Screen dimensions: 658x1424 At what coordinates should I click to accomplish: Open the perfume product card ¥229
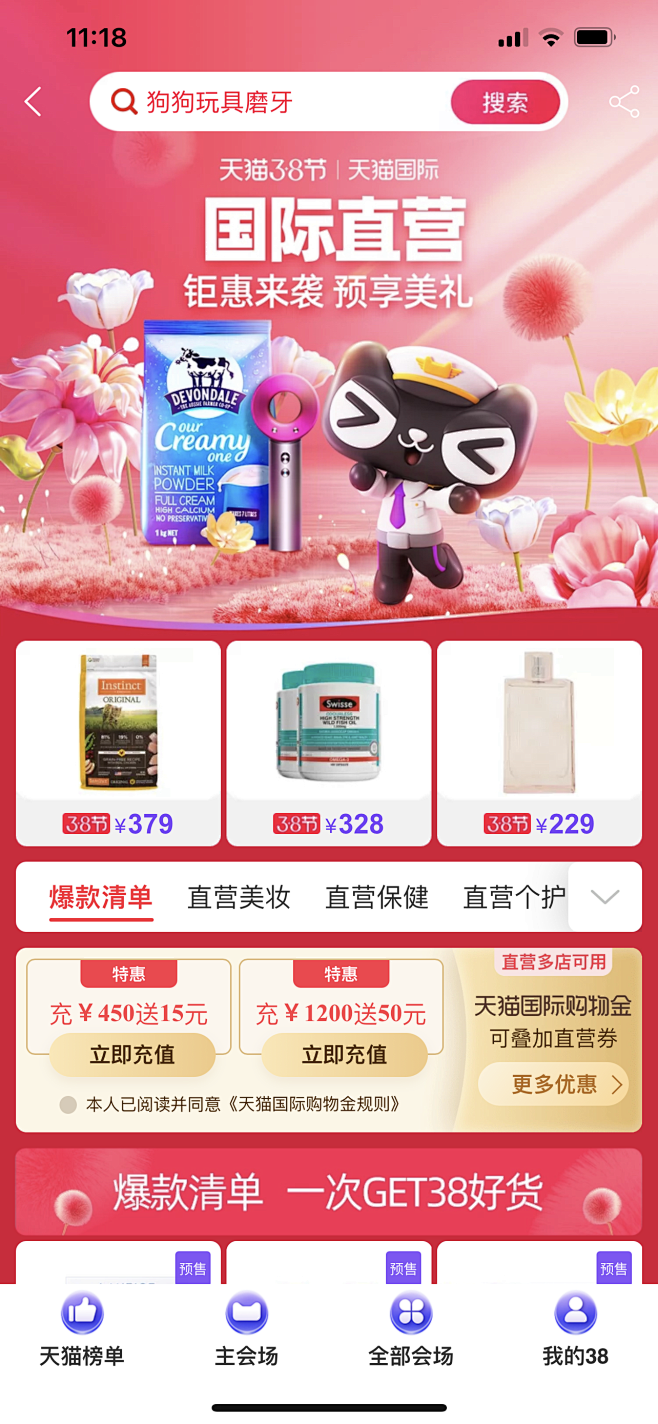540,743
